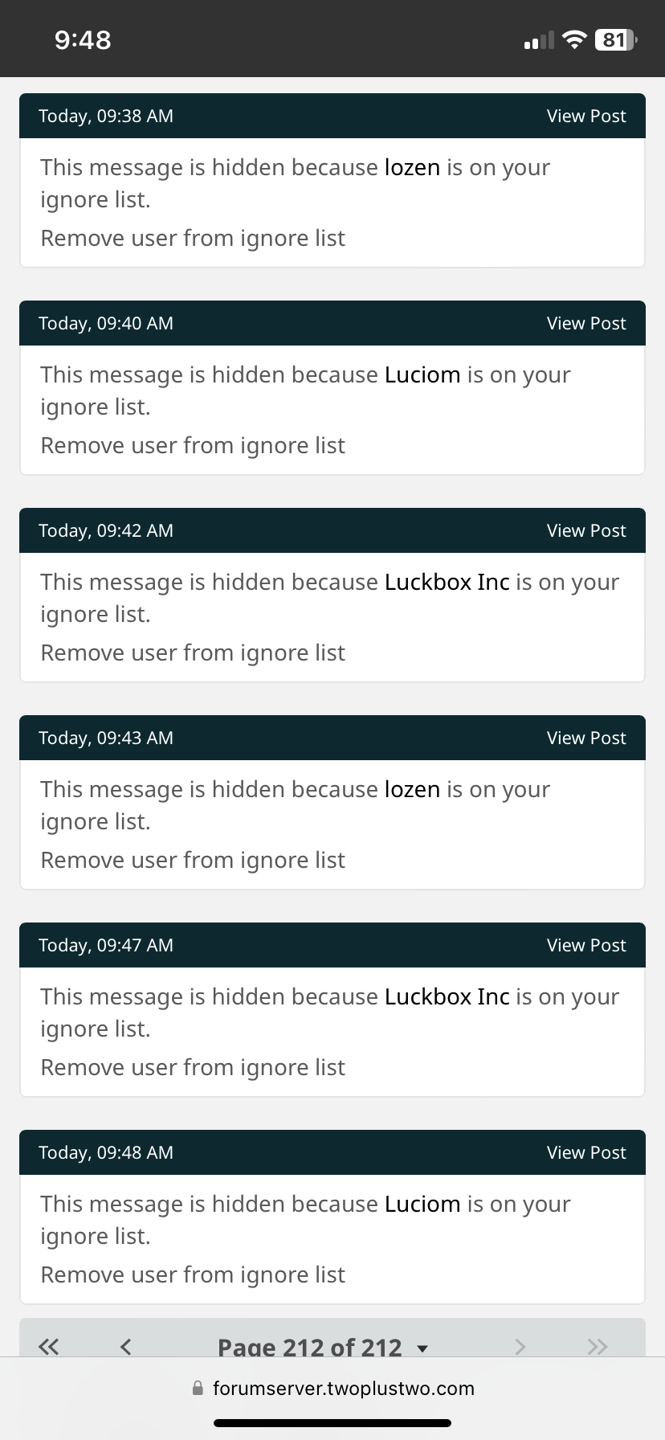
Task: Go to the previous page of the thread
Action: point(125,1346)
